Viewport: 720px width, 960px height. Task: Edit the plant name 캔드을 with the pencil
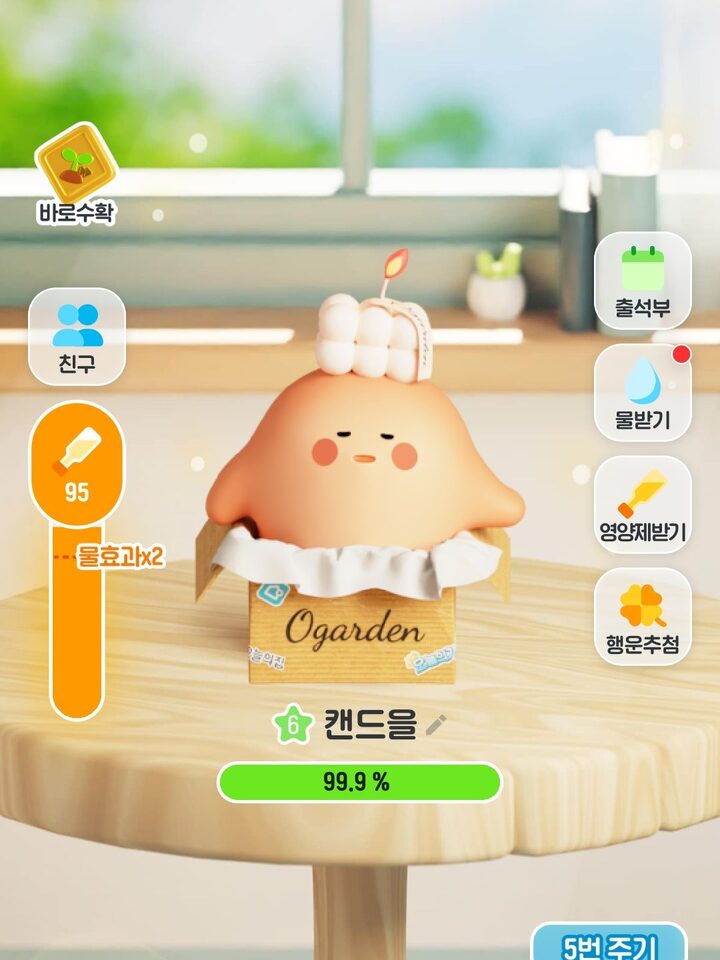coord(434,725)
